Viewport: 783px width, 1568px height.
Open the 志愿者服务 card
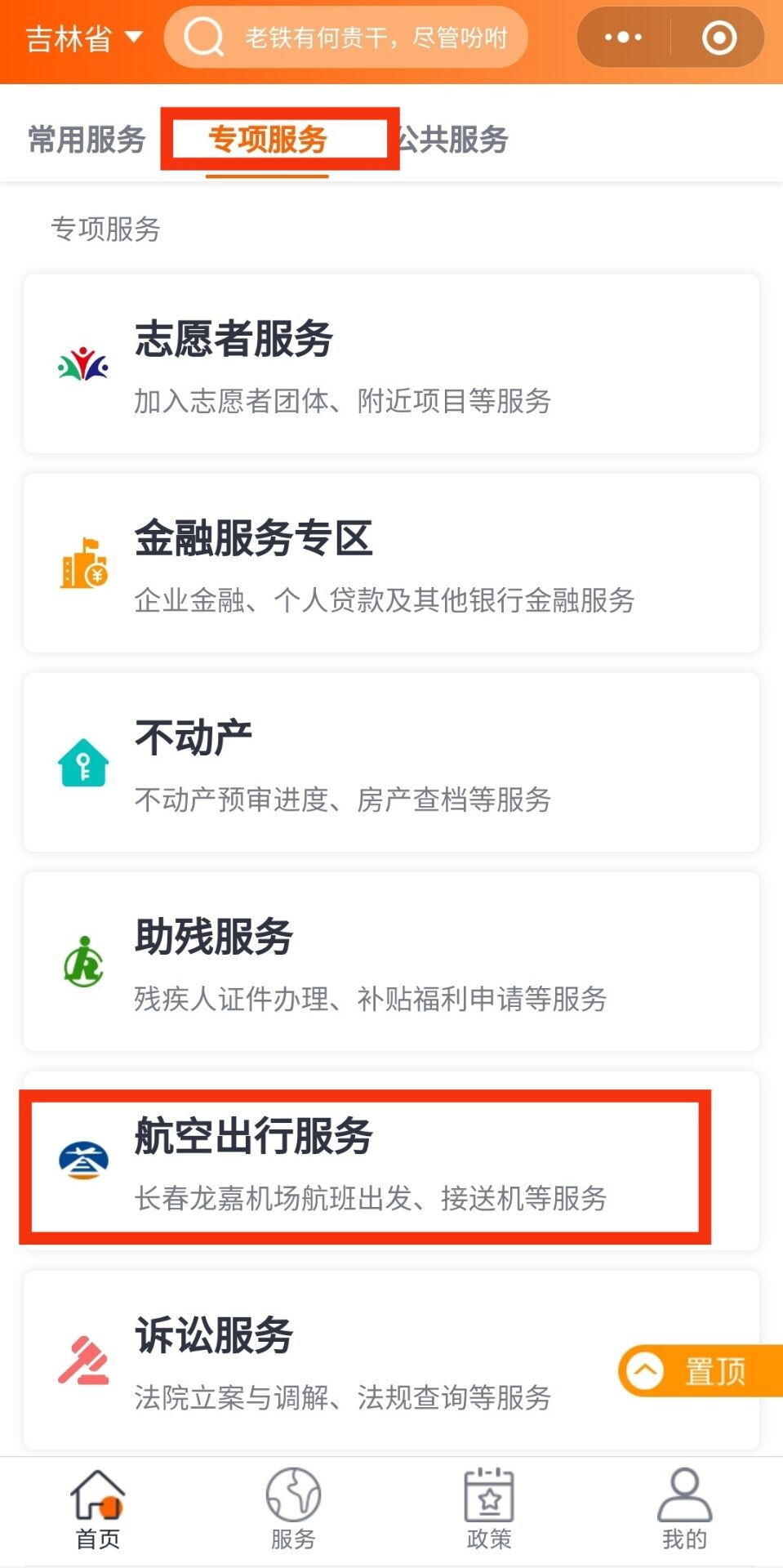pyautogui.click(x=391, y=364)
